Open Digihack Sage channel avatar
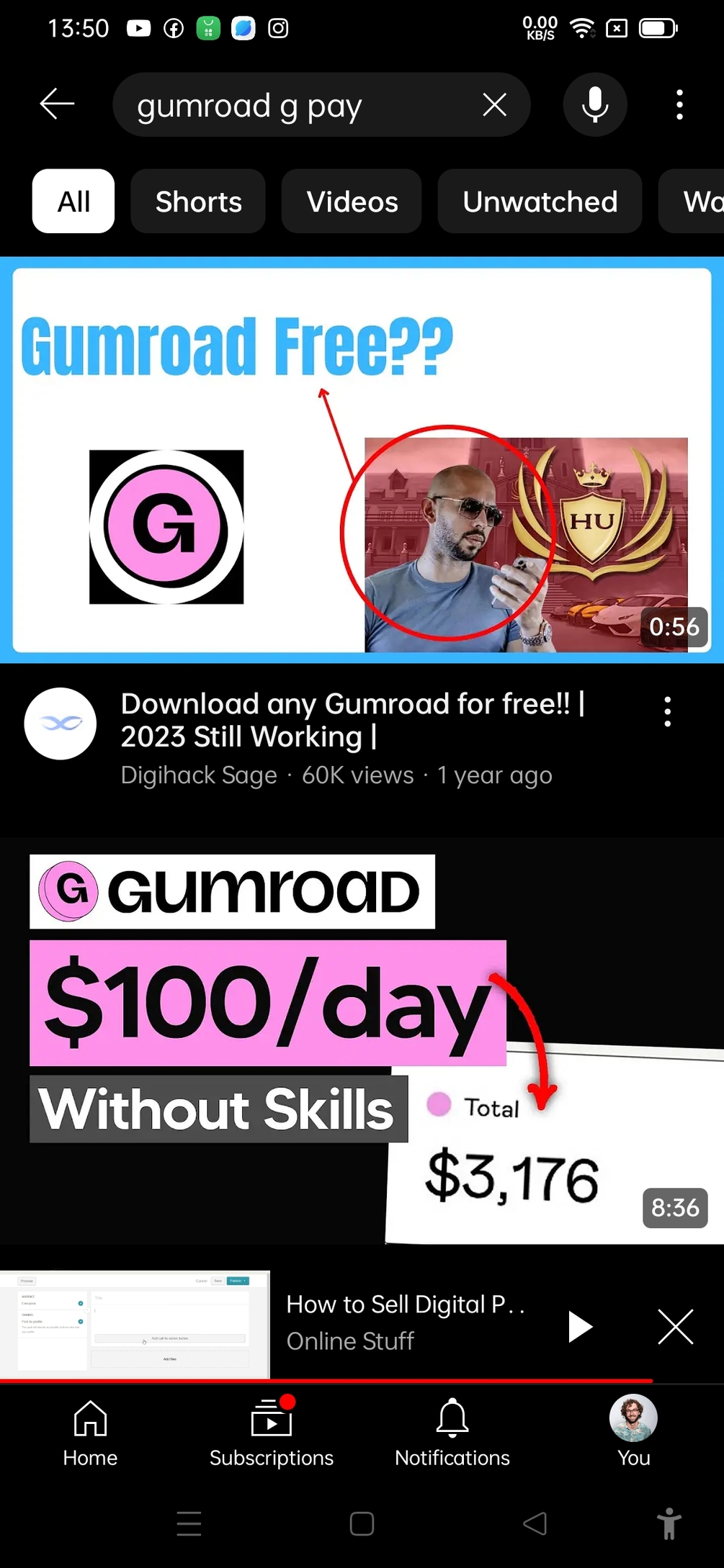This screenshot has height=1568, width=724. coord(61,724)
